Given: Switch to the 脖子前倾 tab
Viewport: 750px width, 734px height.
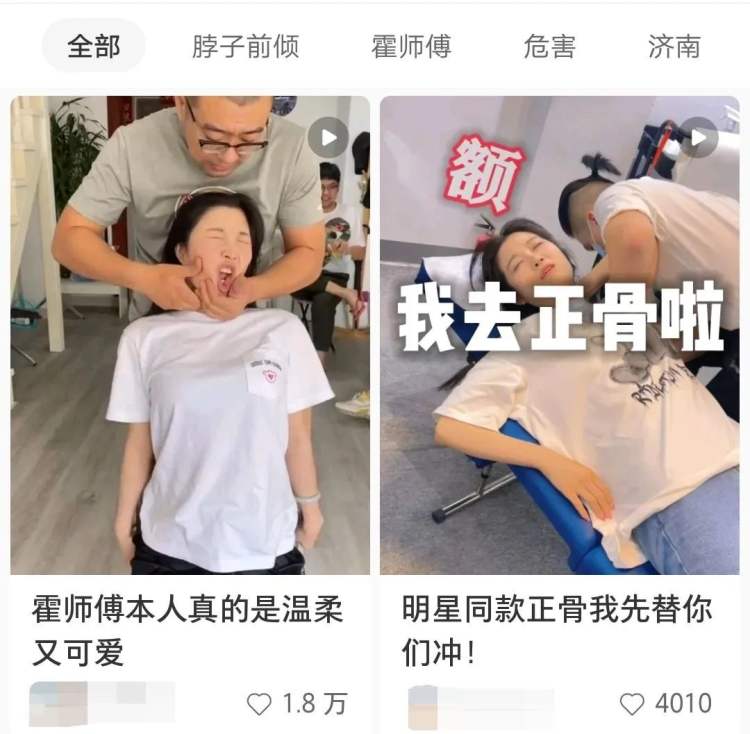Looking at the screenshot, I should coord(245,46).
